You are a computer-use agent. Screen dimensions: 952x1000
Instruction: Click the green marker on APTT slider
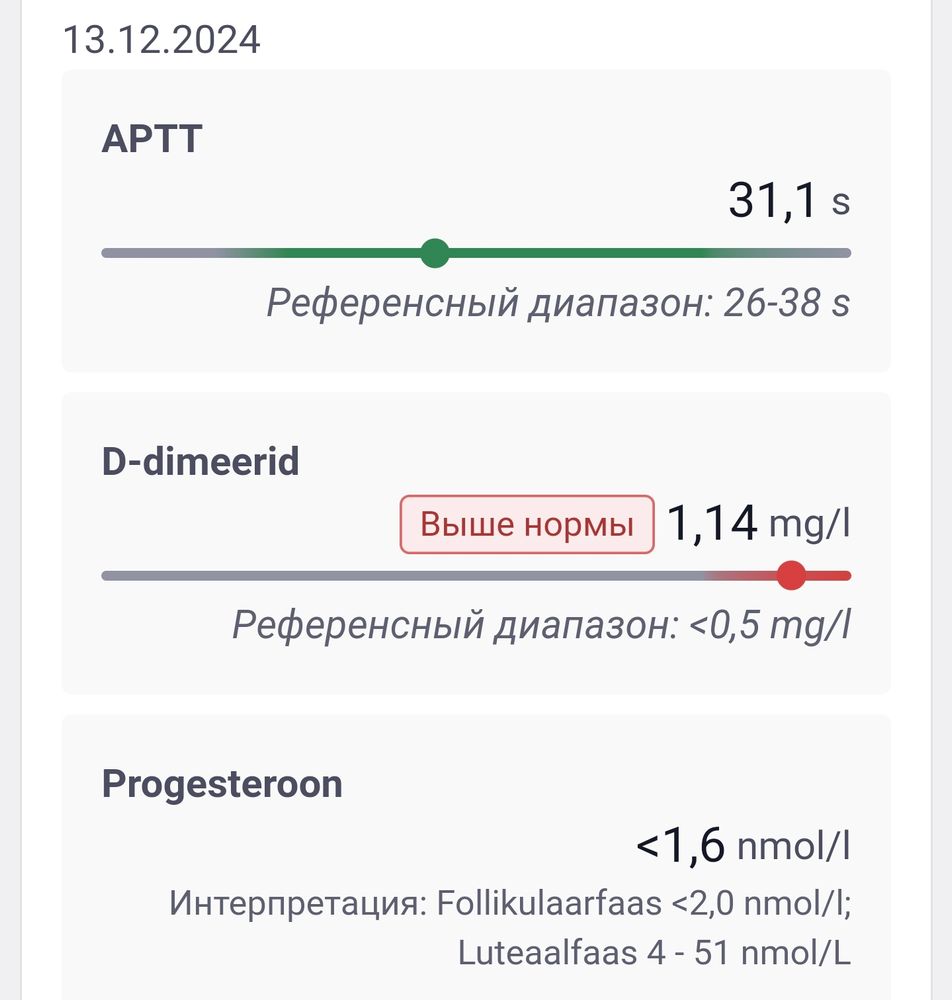[x=435, y=253]
